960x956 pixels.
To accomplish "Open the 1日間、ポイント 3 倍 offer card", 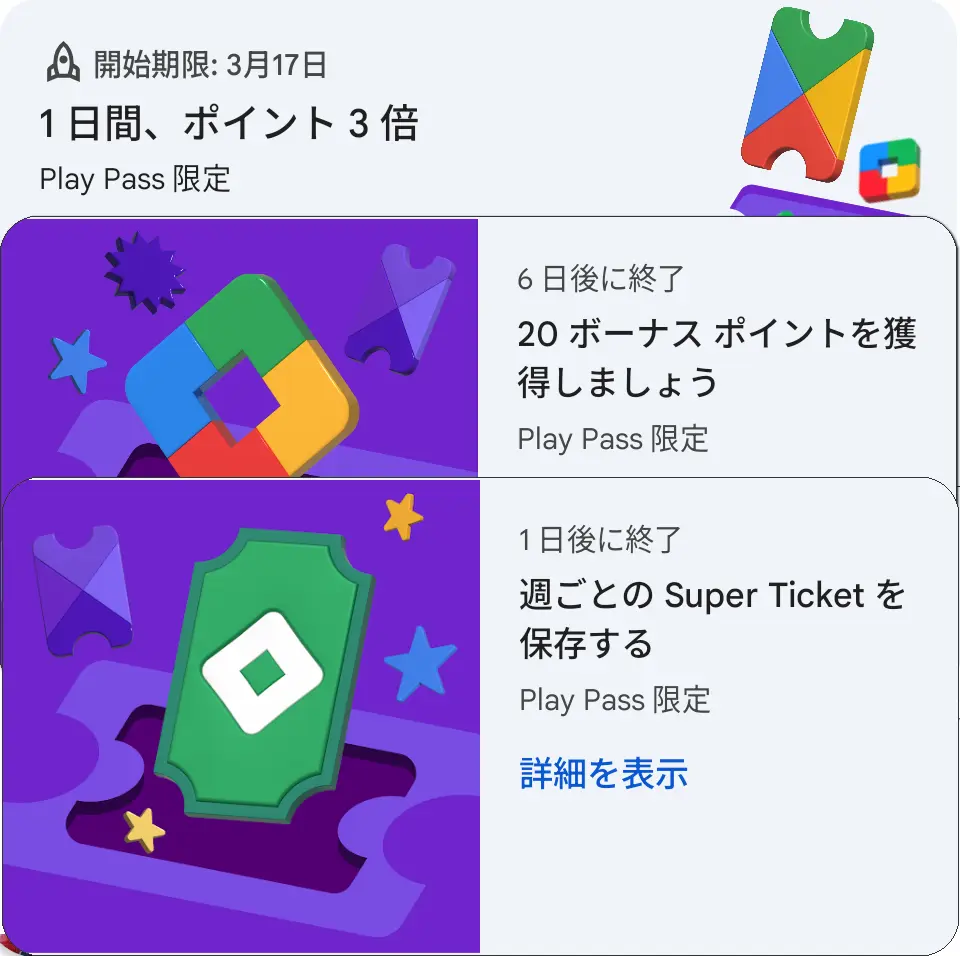I will (230, 125).
